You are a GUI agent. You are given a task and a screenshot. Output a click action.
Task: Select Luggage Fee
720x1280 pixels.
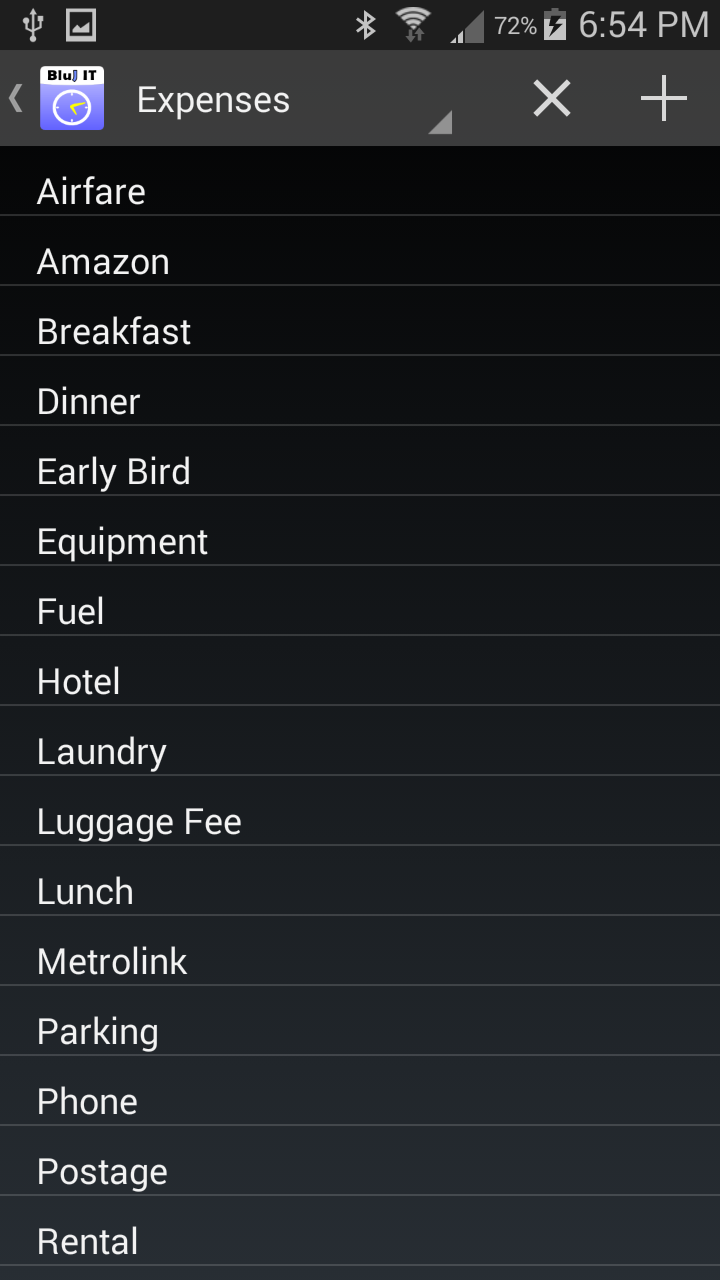coord(360,821)
